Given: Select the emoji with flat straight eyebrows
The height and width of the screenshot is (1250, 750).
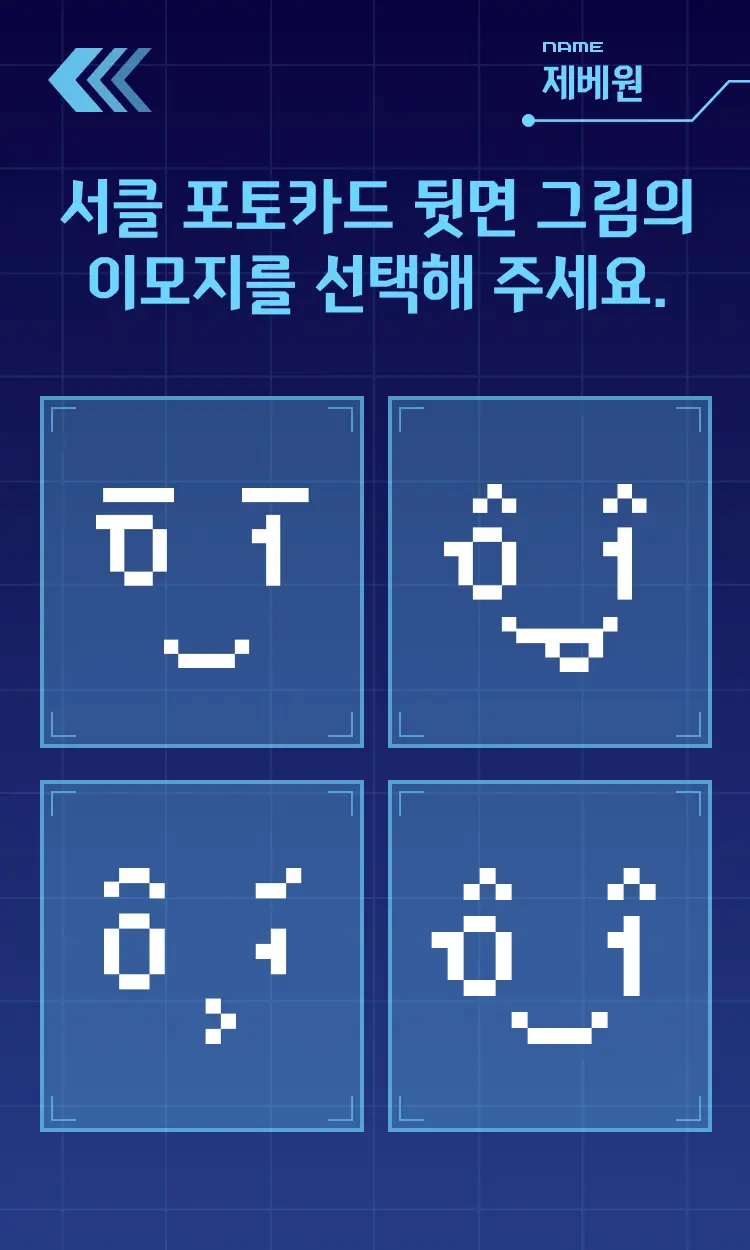Looking at the screenshot, I should [202, 572].
